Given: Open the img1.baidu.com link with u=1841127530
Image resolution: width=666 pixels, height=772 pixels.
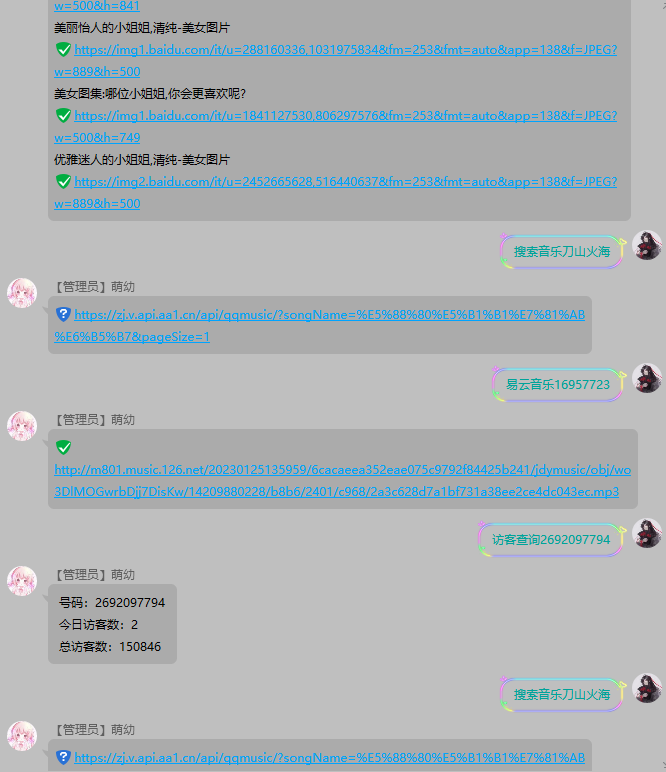Looking at the screenshot, I should (x=345, y=116).
